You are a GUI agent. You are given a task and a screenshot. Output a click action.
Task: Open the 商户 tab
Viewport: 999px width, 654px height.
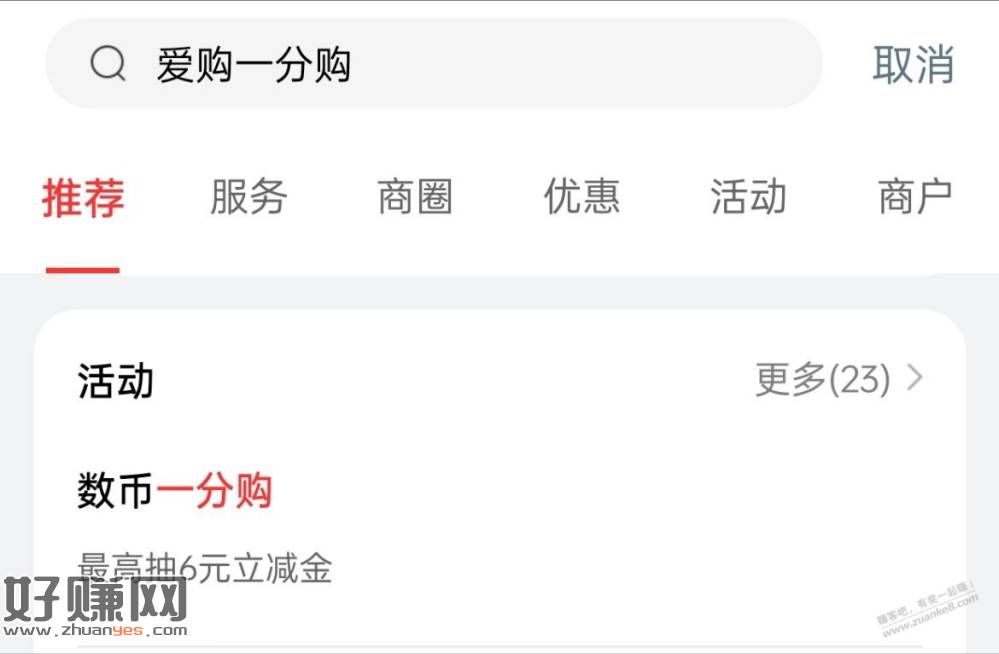pyautogui.click(x=915, y=197)
